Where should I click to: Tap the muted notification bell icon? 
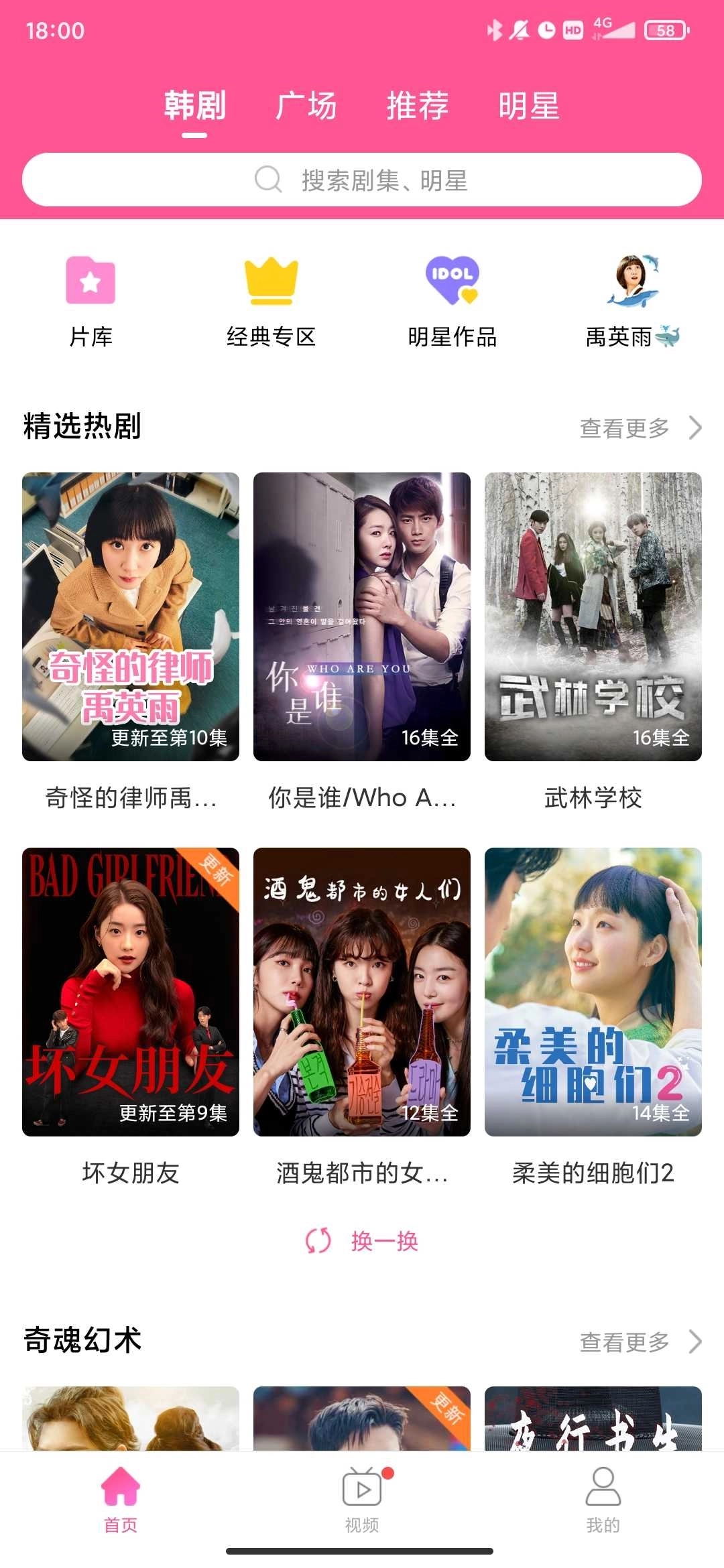click(x=520, y=28)
